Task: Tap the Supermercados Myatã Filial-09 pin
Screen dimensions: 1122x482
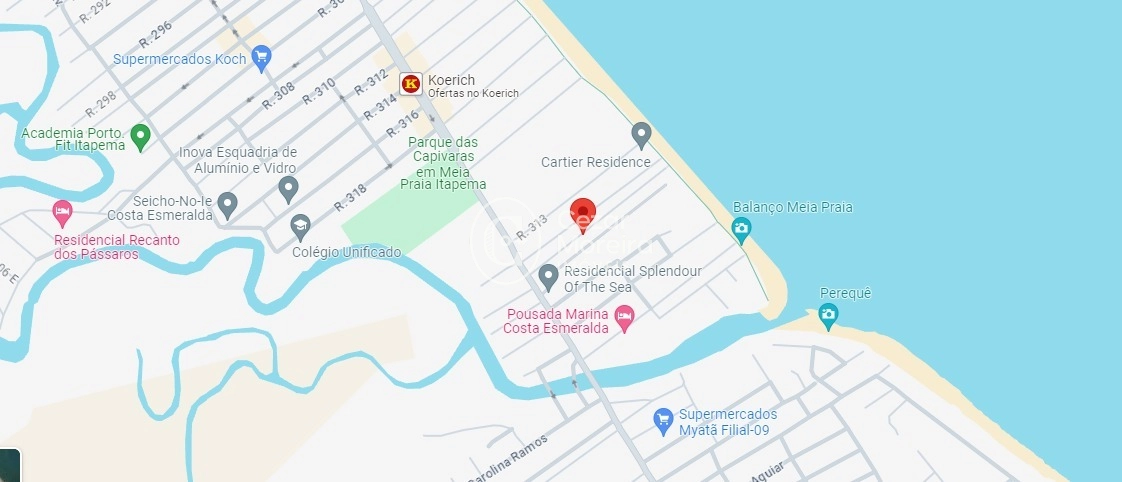Action: pyautogui.click(x=662, y=420)
